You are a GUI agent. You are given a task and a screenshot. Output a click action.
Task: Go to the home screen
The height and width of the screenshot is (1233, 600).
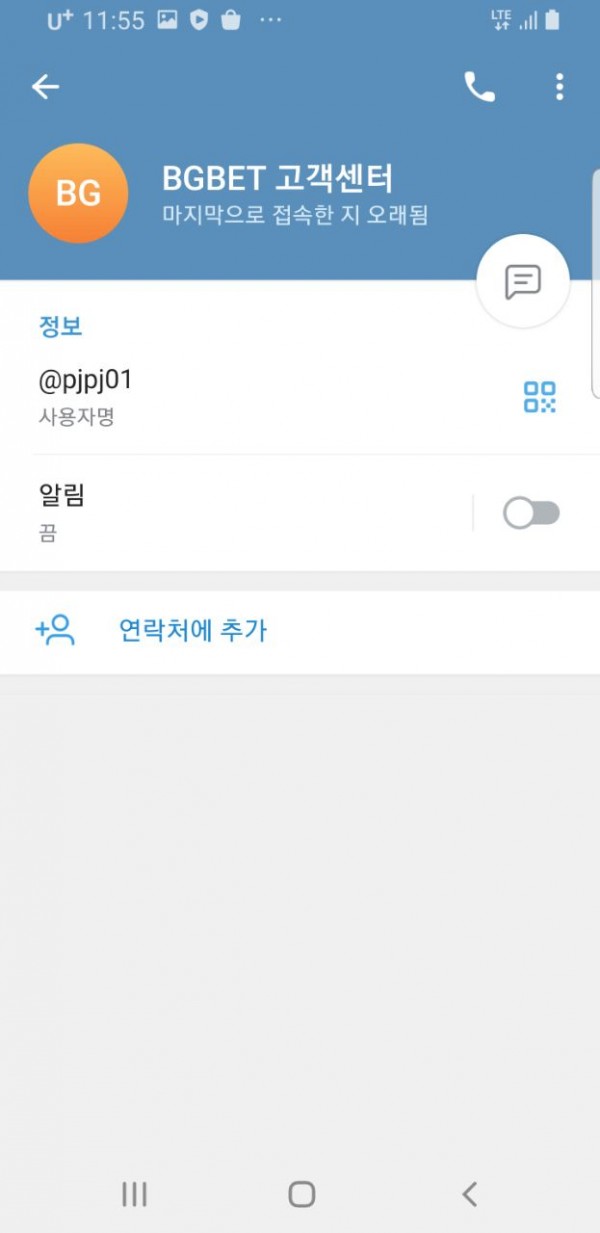pyautogui.click(x=301, y=1193)
